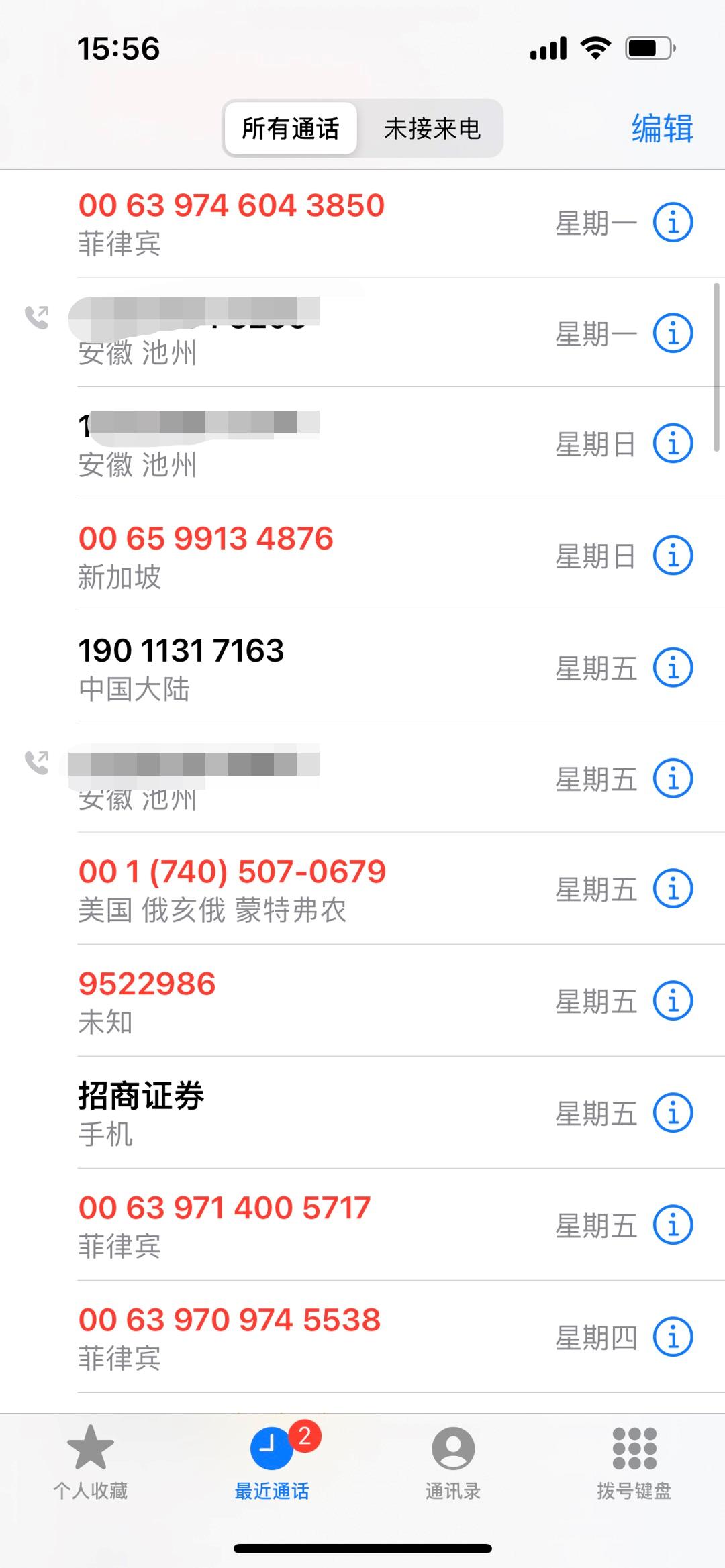
Task: Open info for 00 63 974 604 3850
Action: [673, 222]
